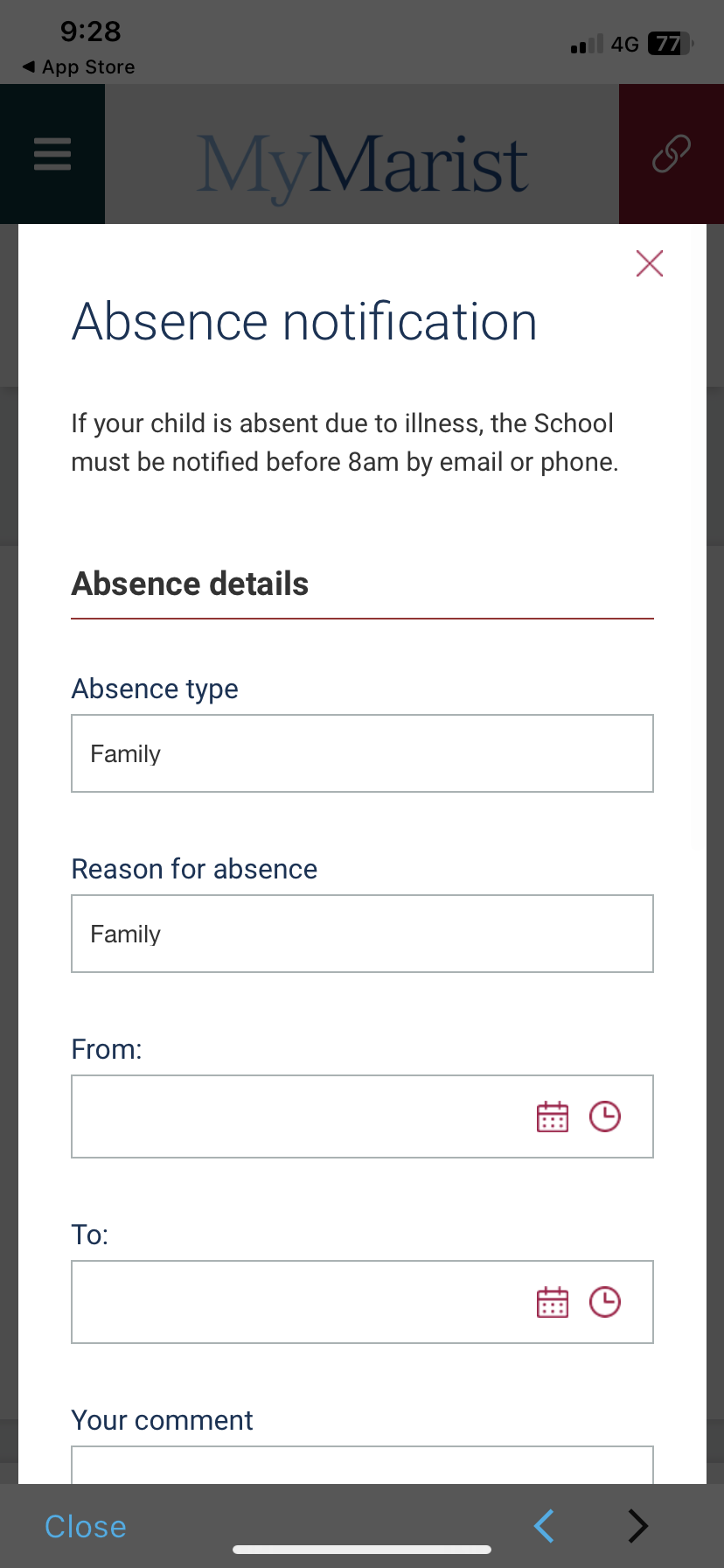Open the calendar picker in From field

(x=552, y=1116)
